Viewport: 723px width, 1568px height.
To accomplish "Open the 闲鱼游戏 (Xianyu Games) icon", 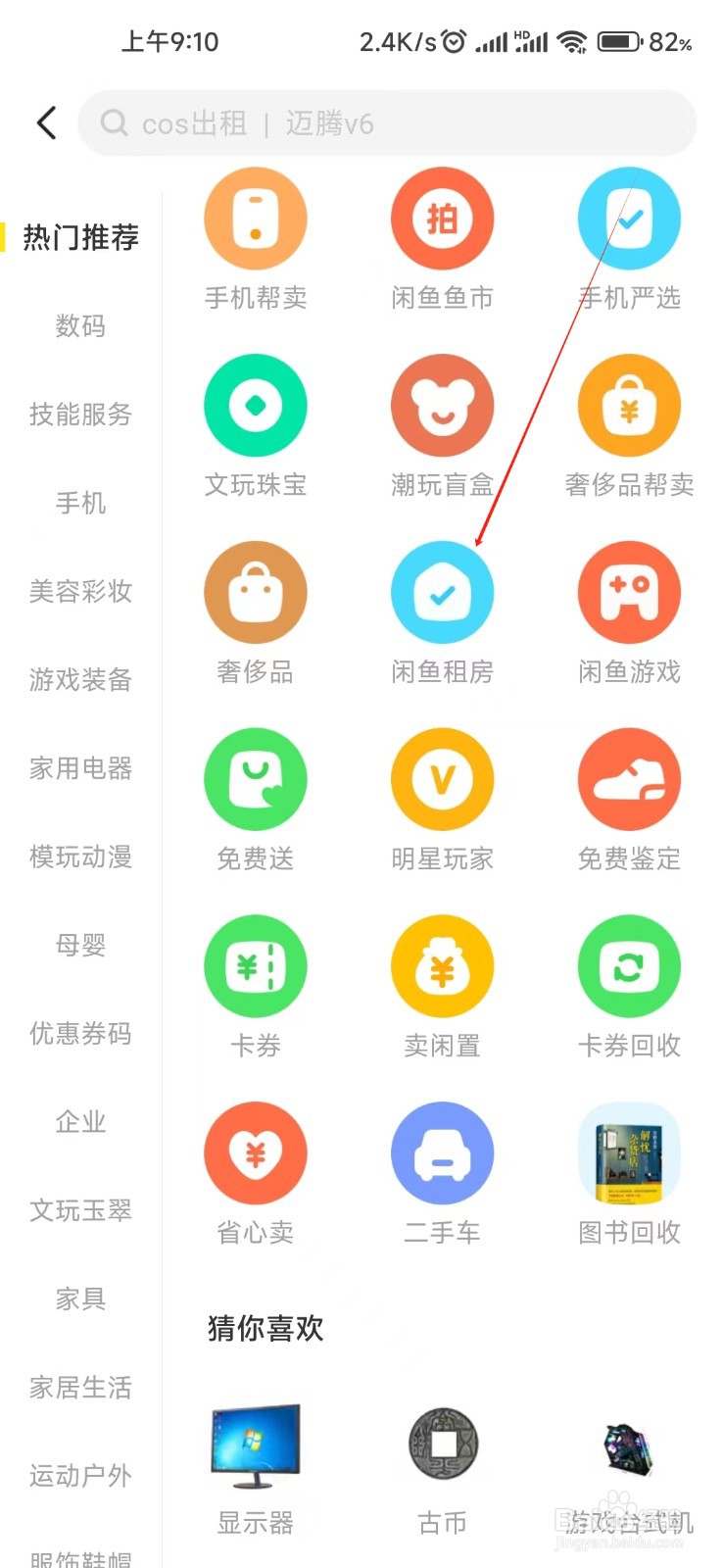I will (629, 592).
